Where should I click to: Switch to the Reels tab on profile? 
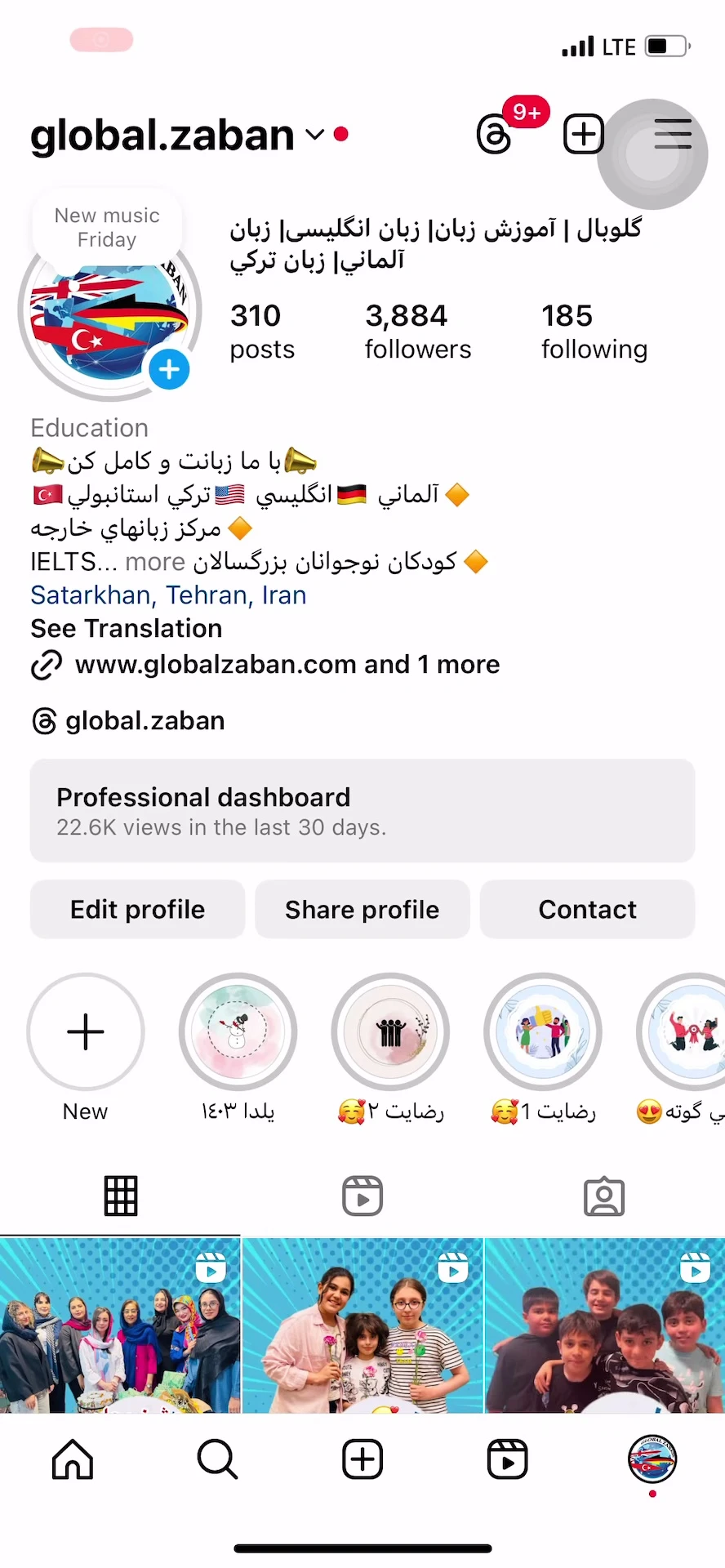click(362, 1196)
